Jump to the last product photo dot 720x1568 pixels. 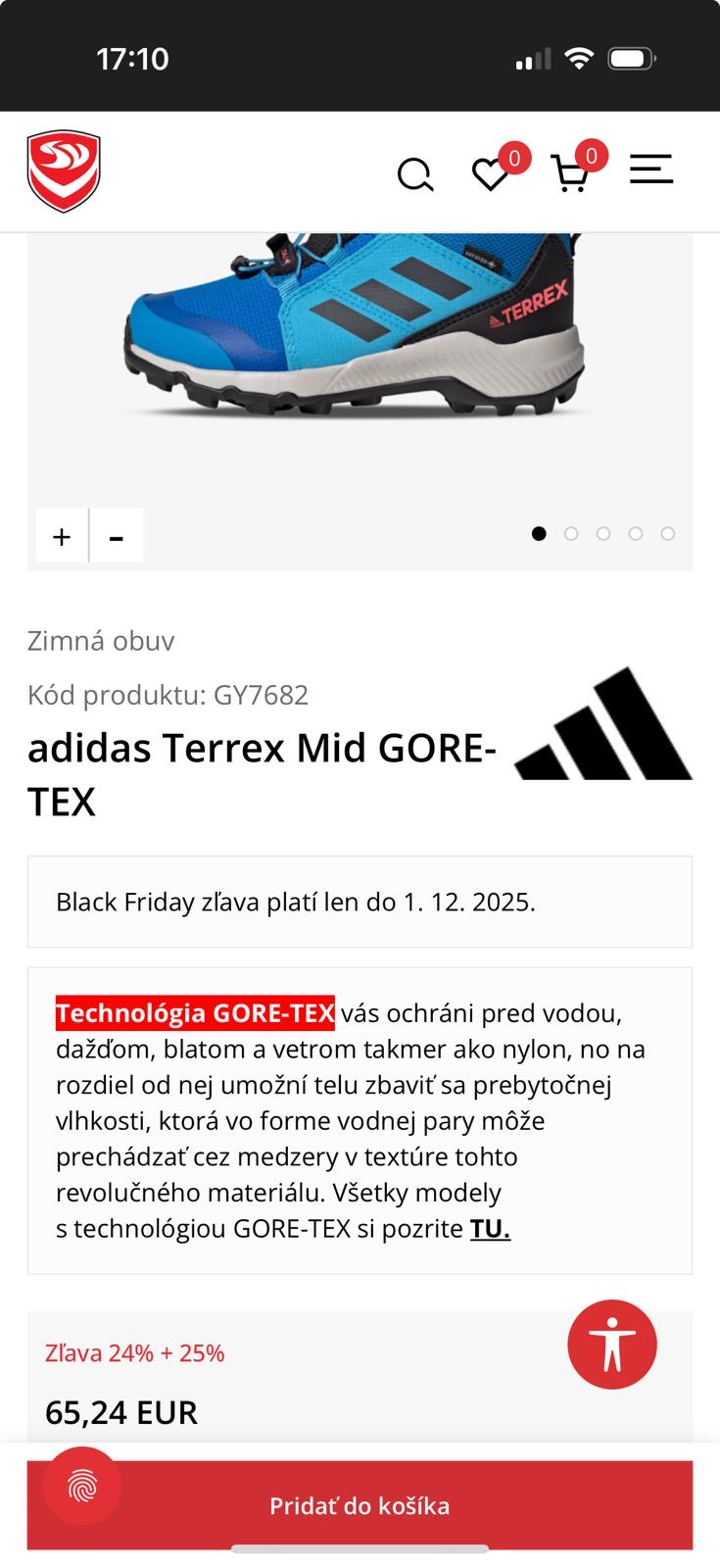click(x=668, y=533)
